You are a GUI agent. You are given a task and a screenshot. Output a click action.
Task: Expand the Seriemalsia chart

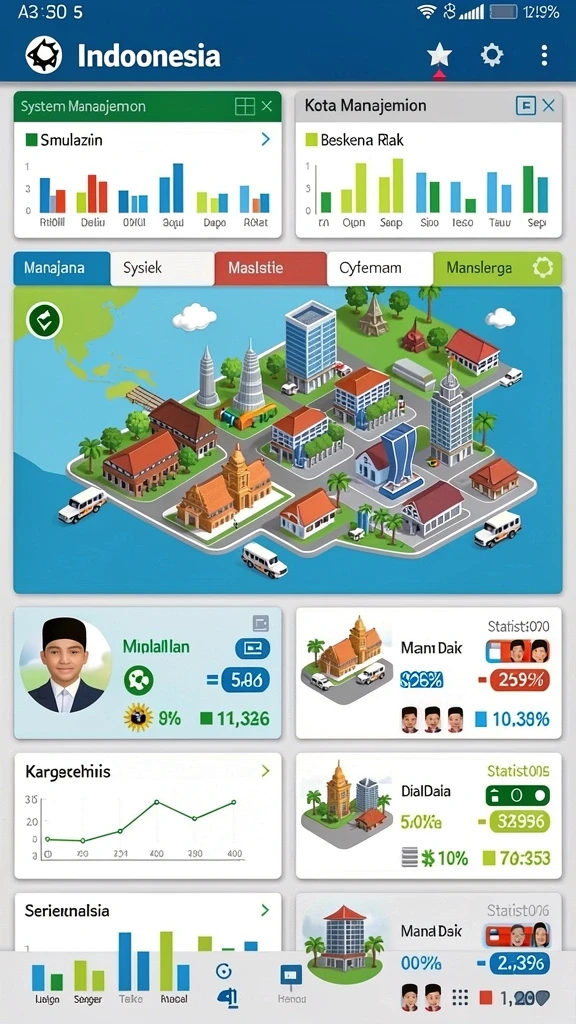265,910
